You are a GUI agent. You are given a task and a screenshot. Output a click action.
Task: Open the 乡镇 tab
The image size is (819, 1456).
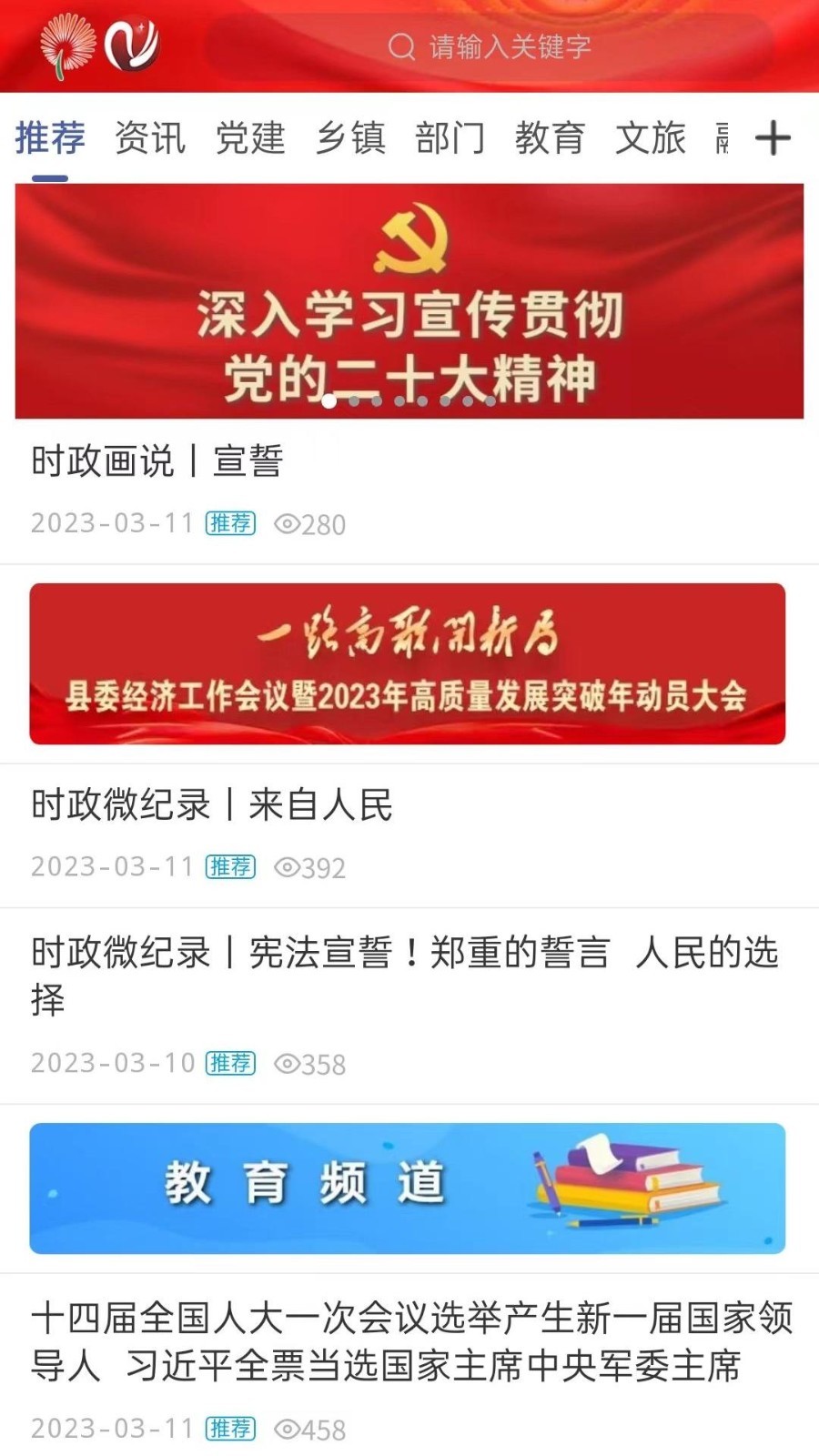(x=350, y=138)
